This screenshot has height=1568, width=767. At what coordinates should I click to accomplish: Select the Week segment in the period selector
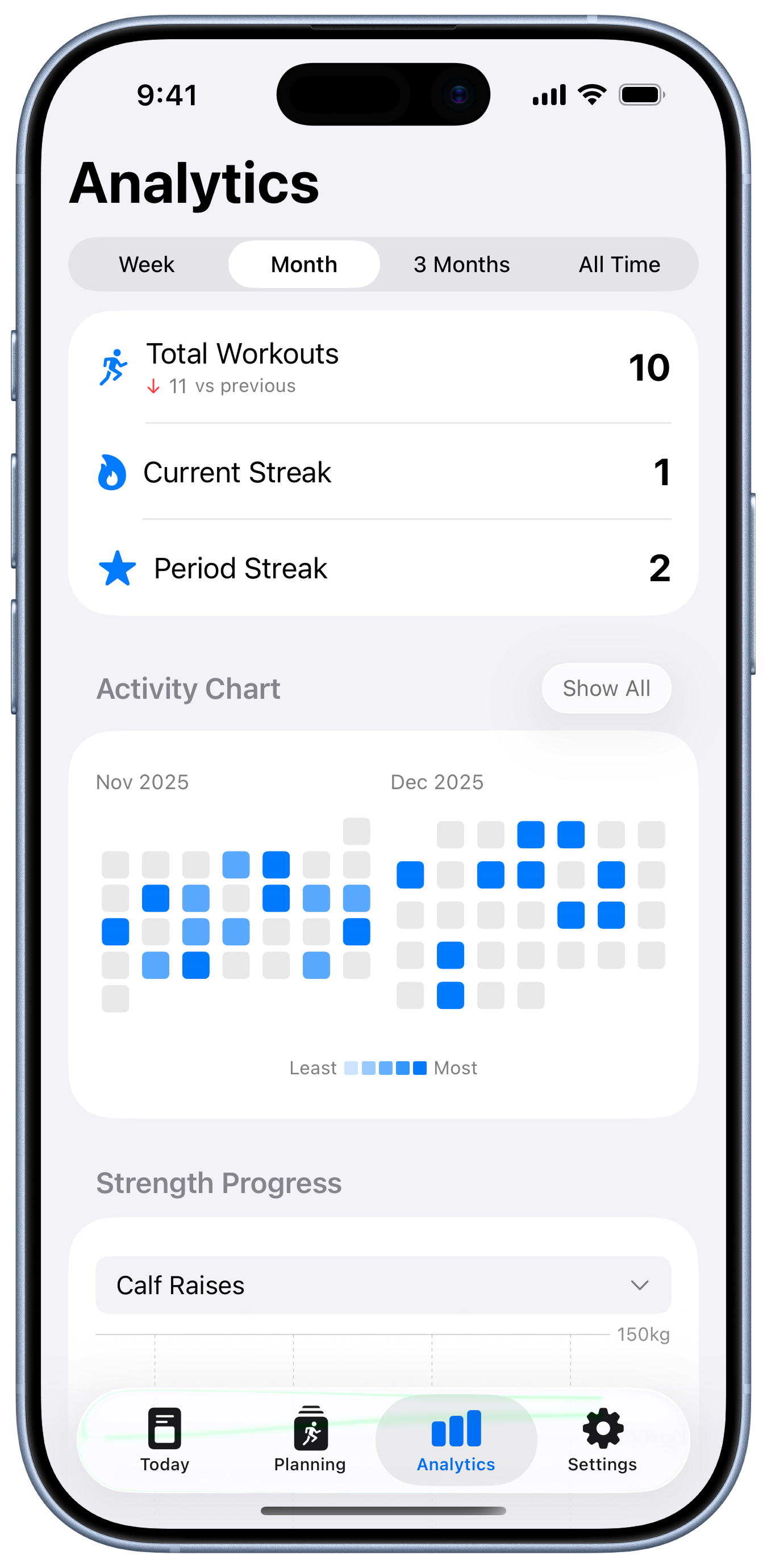pos(146,264)
